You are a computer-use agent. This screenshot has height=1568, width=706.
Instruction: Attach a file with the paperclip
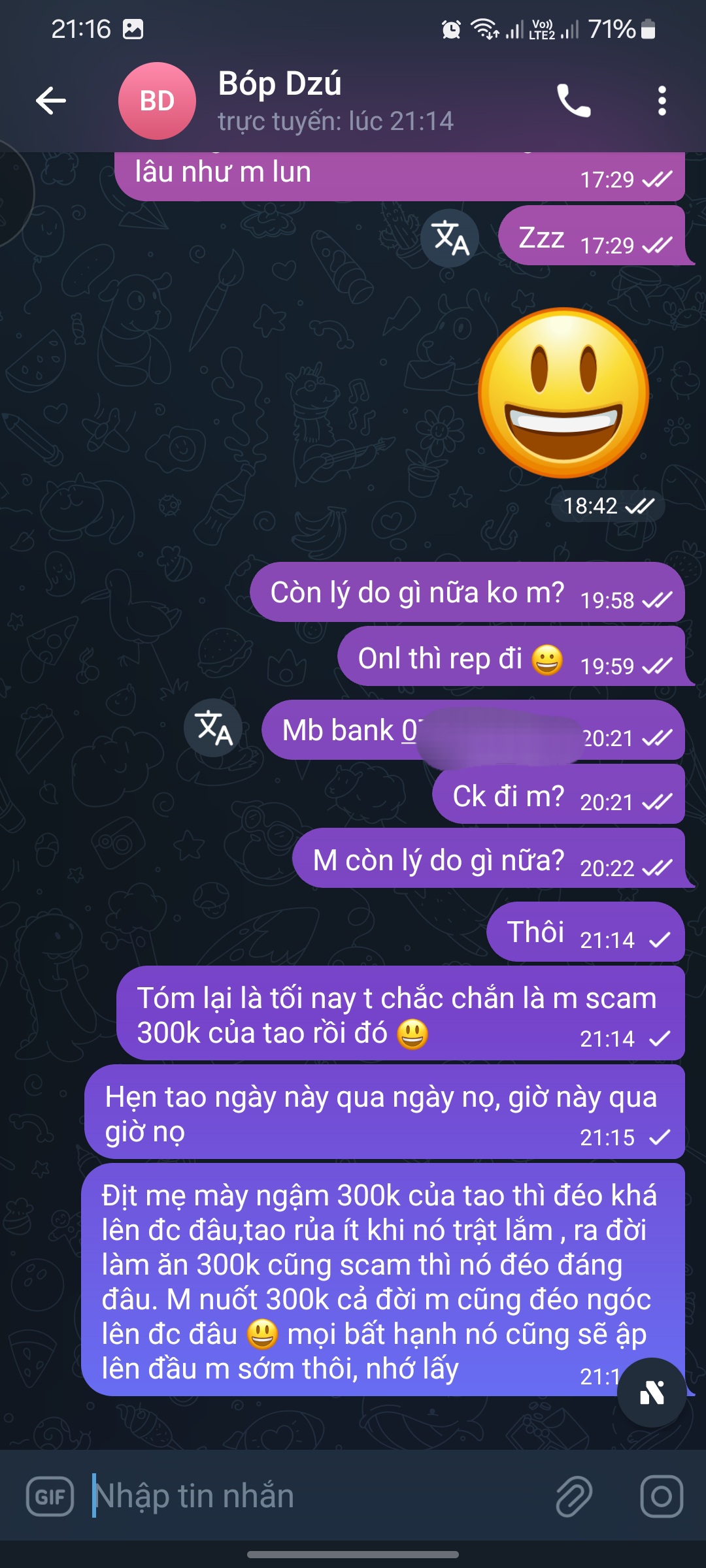pos(573,1496)
